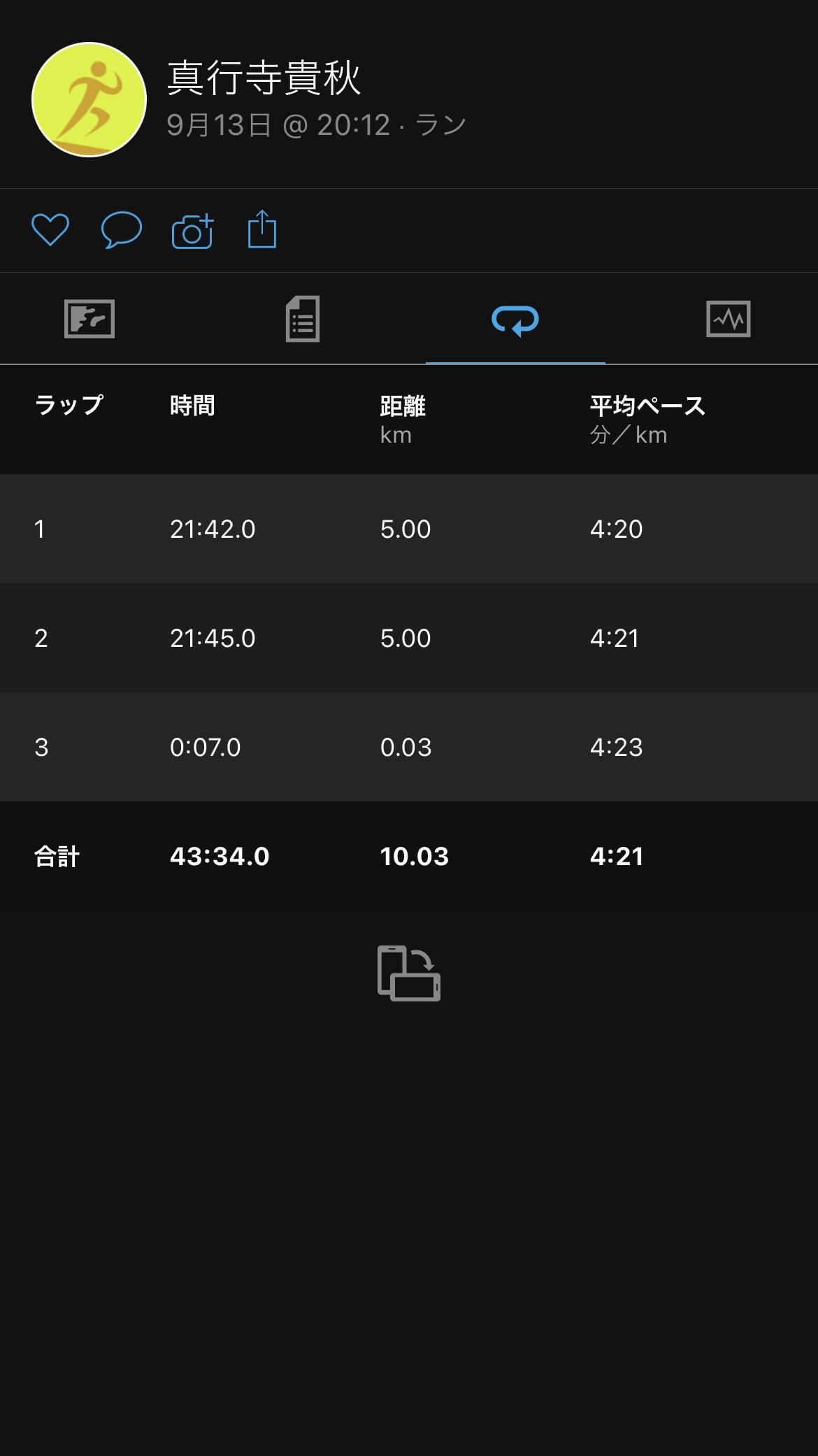Rotate view with the landscape orientation icon
Viewport: 818px width, 1456px height.
[409, 973]
